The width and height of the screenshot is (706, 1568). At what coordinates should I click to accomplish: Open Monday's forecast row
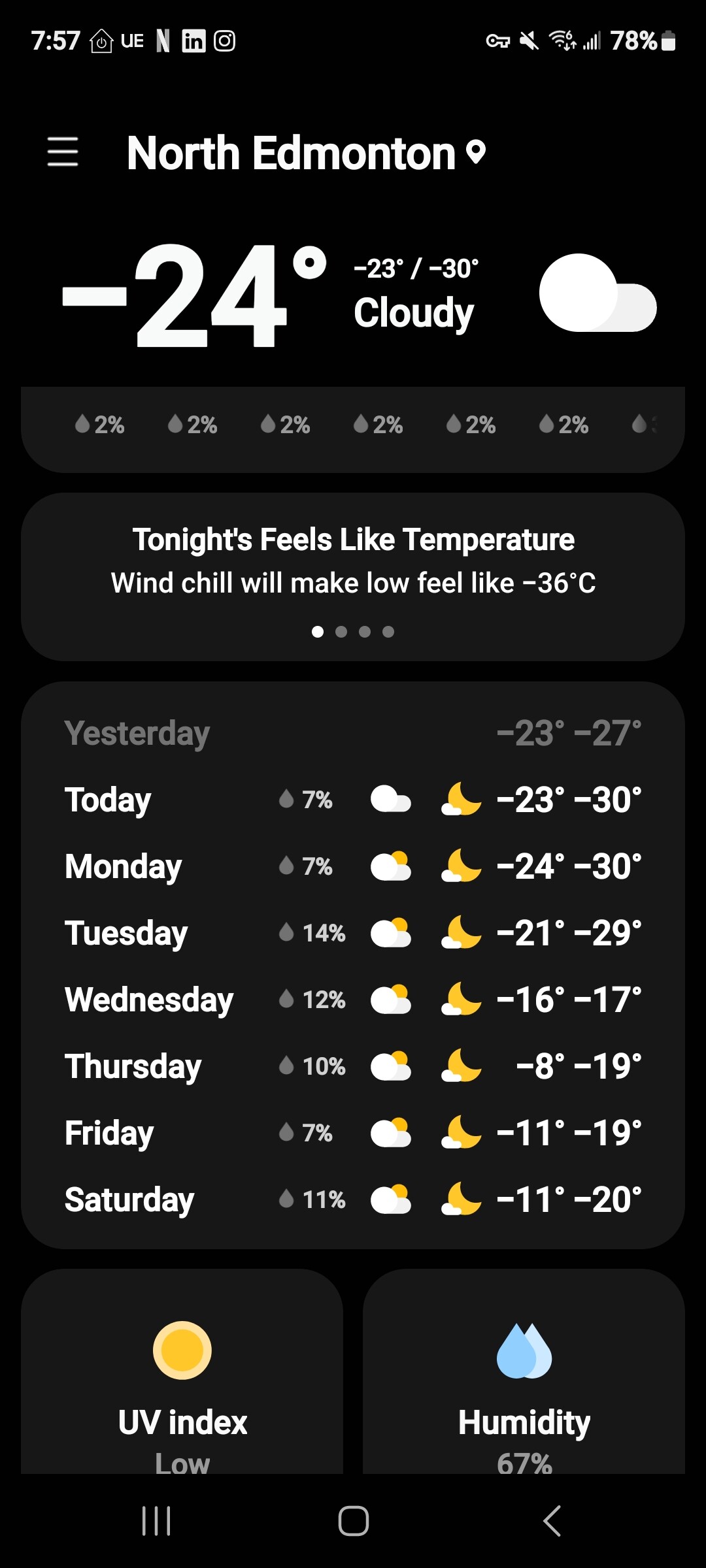point(353,866)
